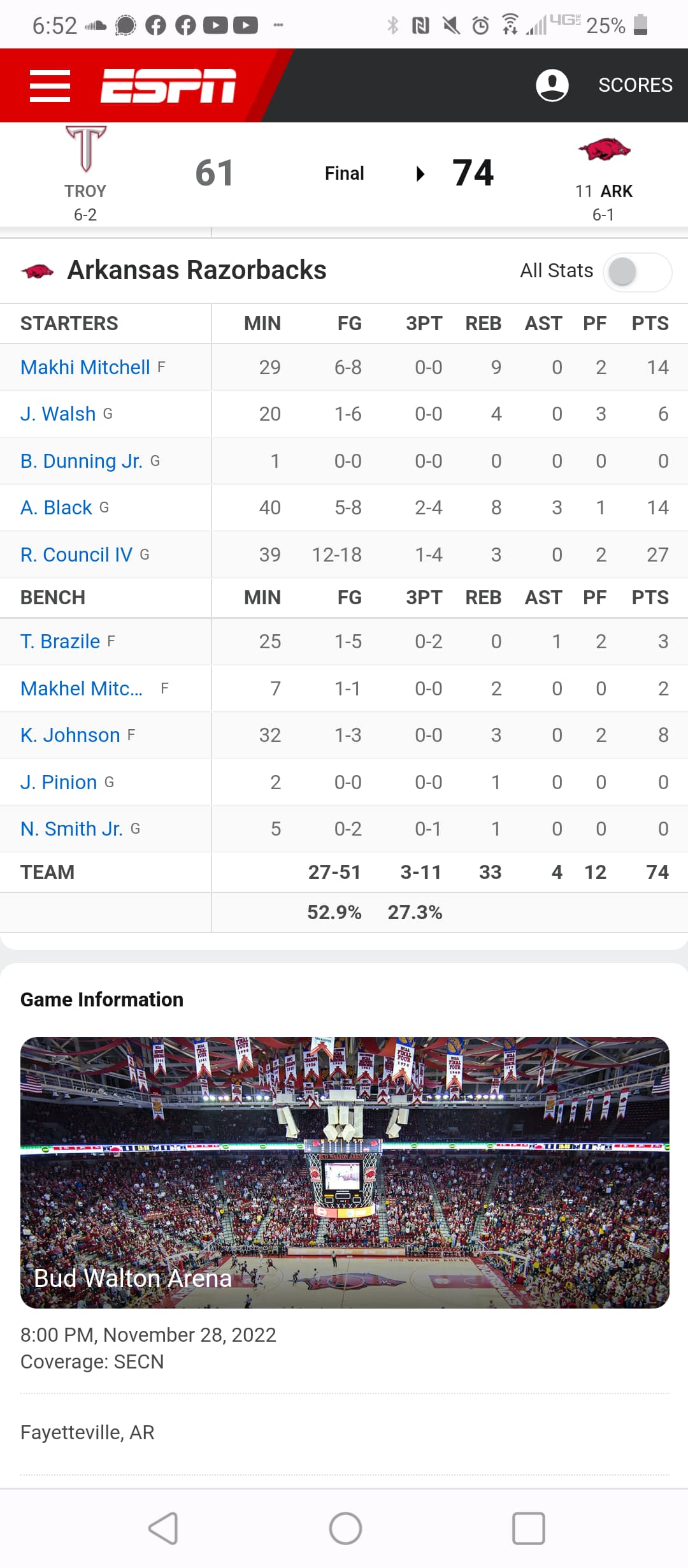688x1568 pixels.
Task: Tap the system back button
Action: [163, 1528]
